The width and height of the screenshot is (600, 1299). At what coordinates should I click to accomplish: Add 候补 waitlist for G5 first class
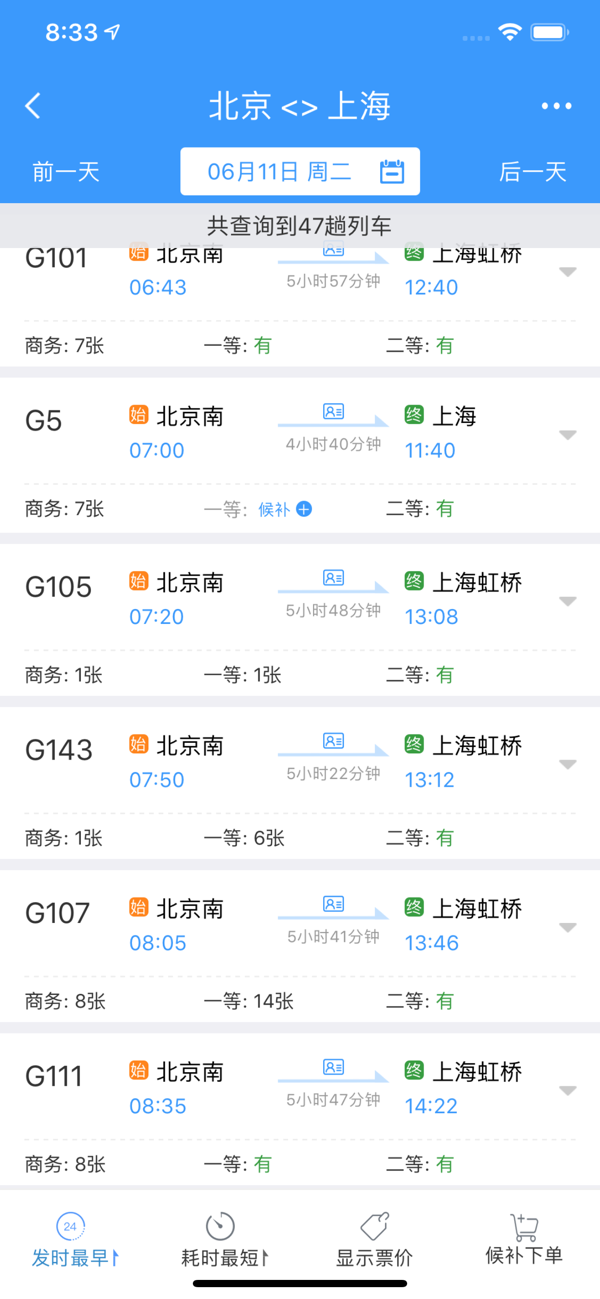click(285, 509)
